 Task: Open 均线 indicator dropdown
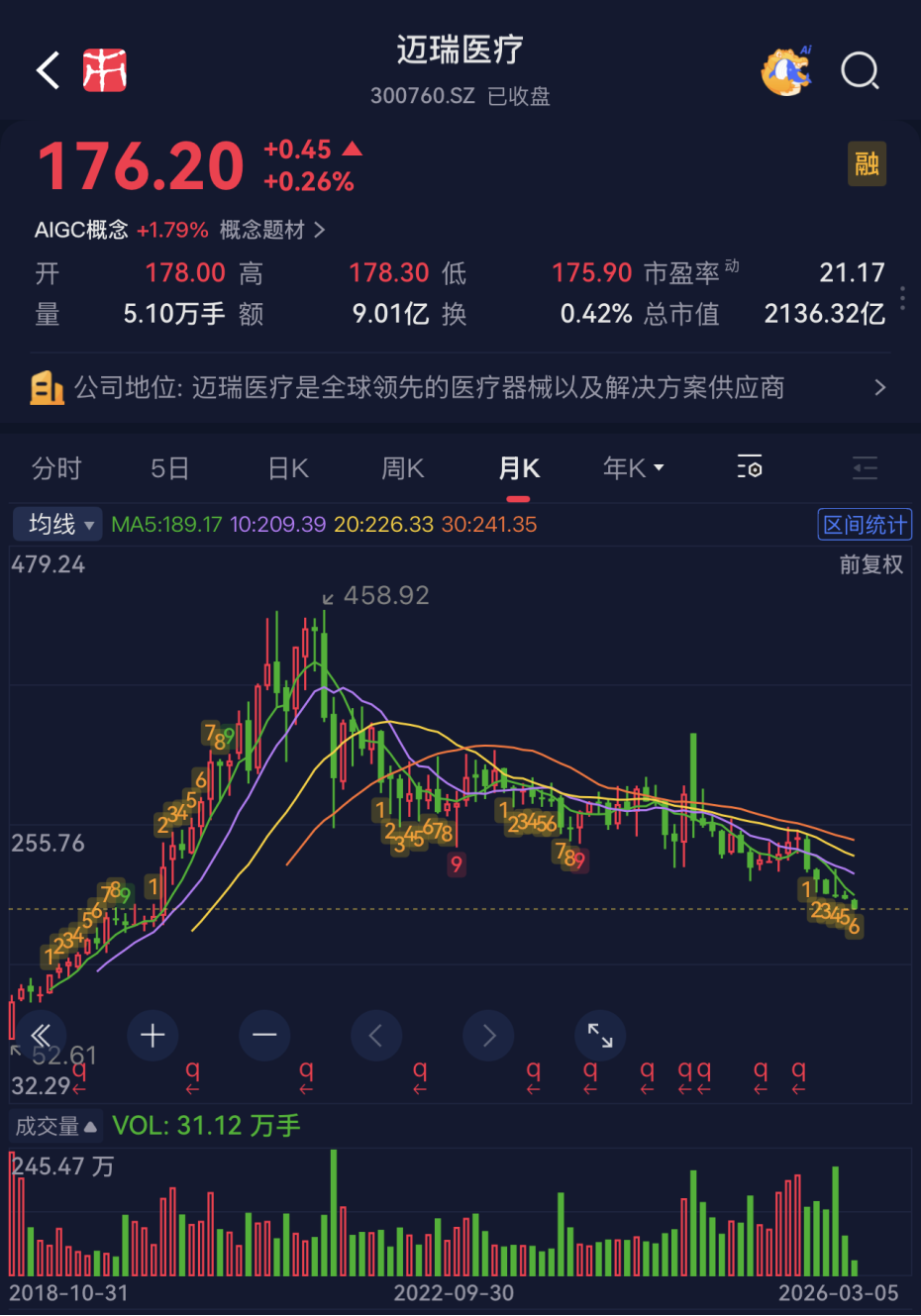click(57, 524)
